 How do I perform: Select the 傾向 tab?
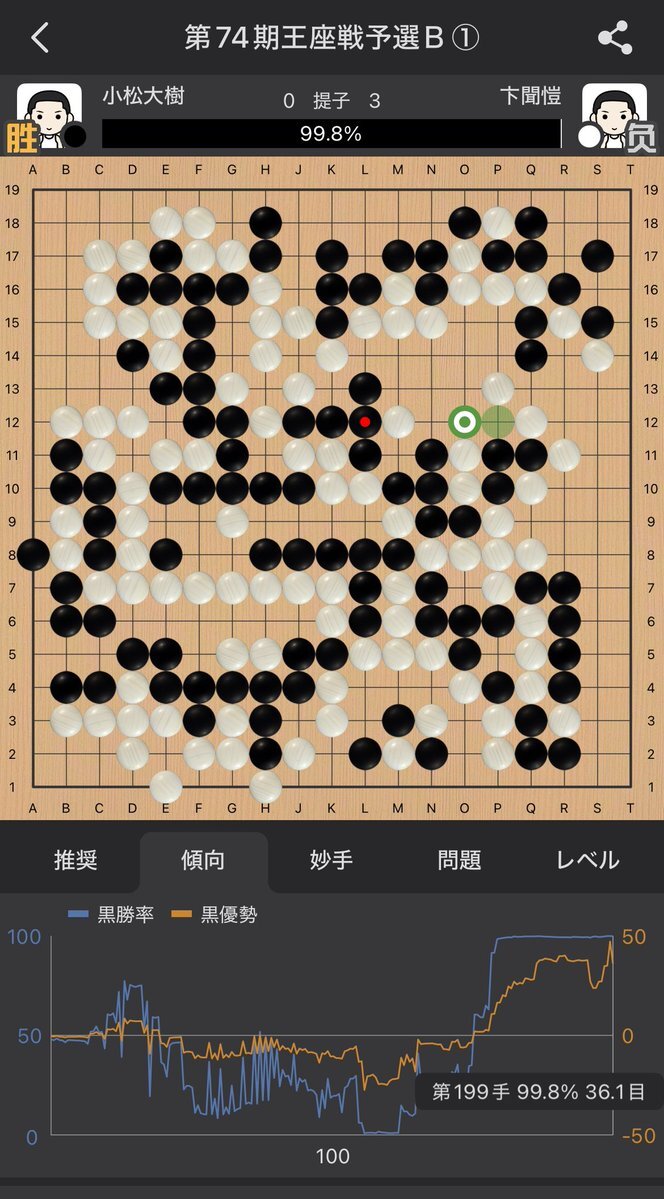203,860
